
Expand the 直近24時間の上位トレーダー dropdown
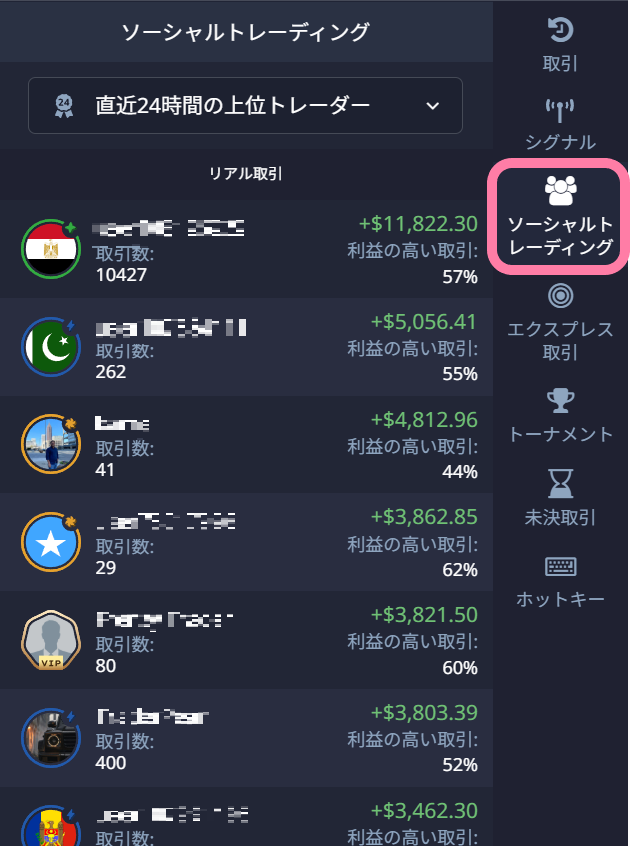245,105
